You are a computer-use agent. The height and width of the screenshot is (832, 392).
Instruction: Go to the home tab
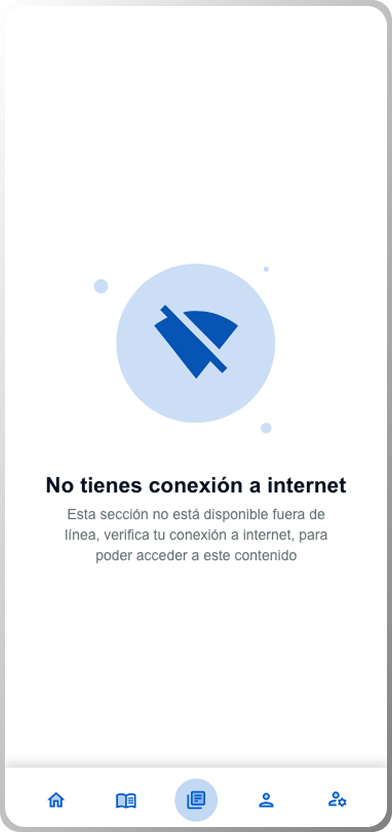pyautogui.click(x=56, y=800)
